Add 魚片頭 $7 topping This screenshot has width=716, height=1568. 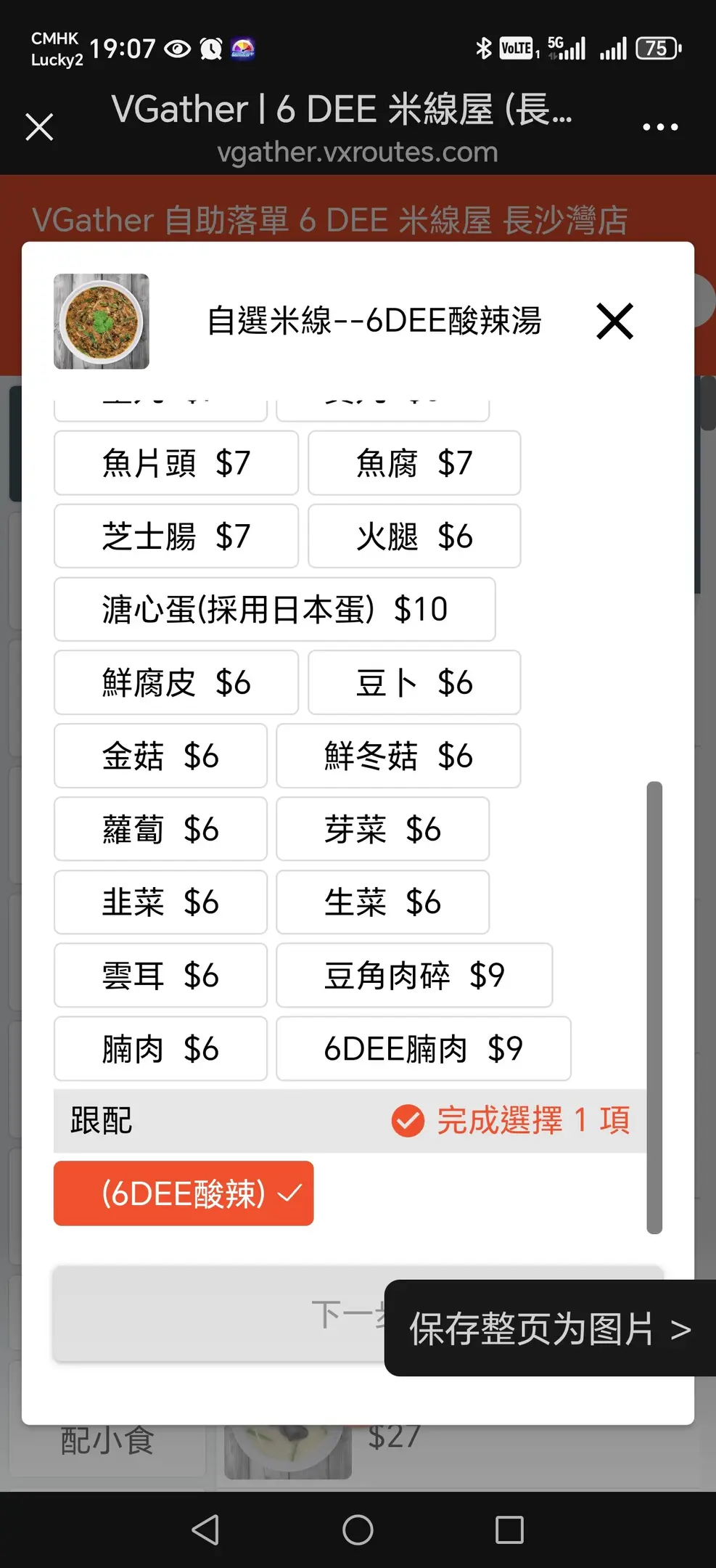point(176,463)
